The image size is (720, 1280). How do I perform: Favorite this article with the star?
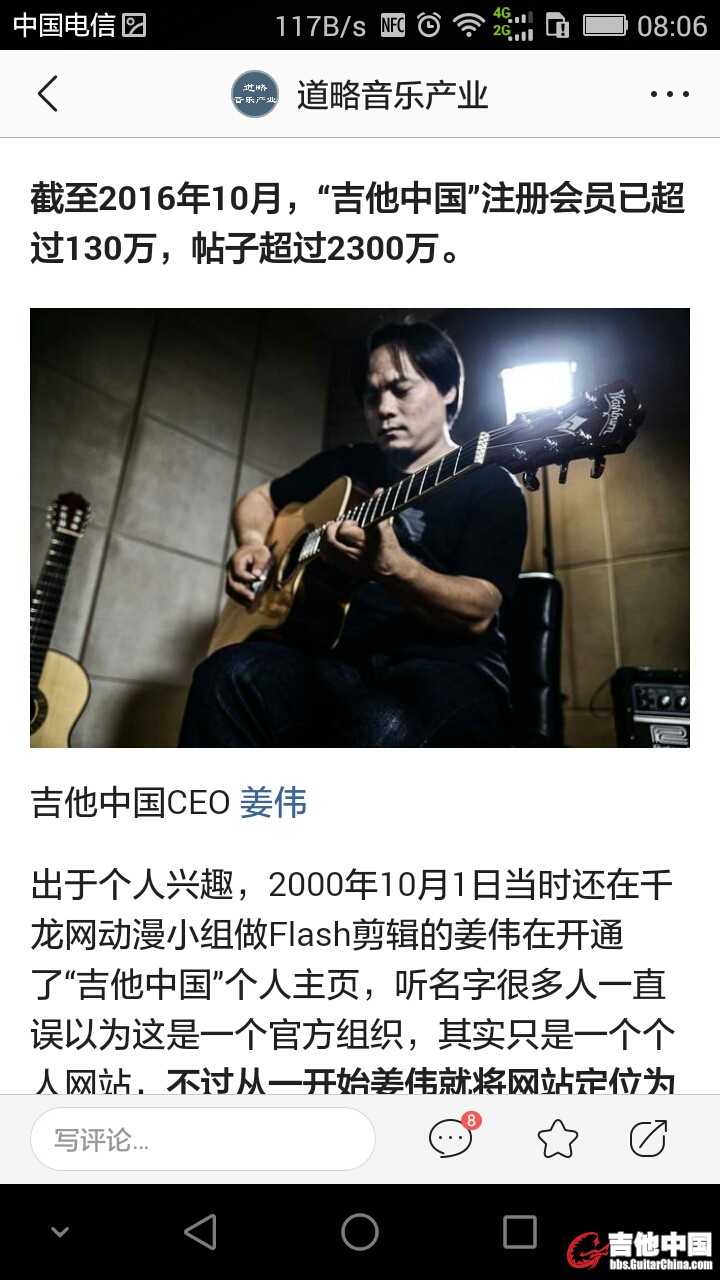tap(557, 1139)
